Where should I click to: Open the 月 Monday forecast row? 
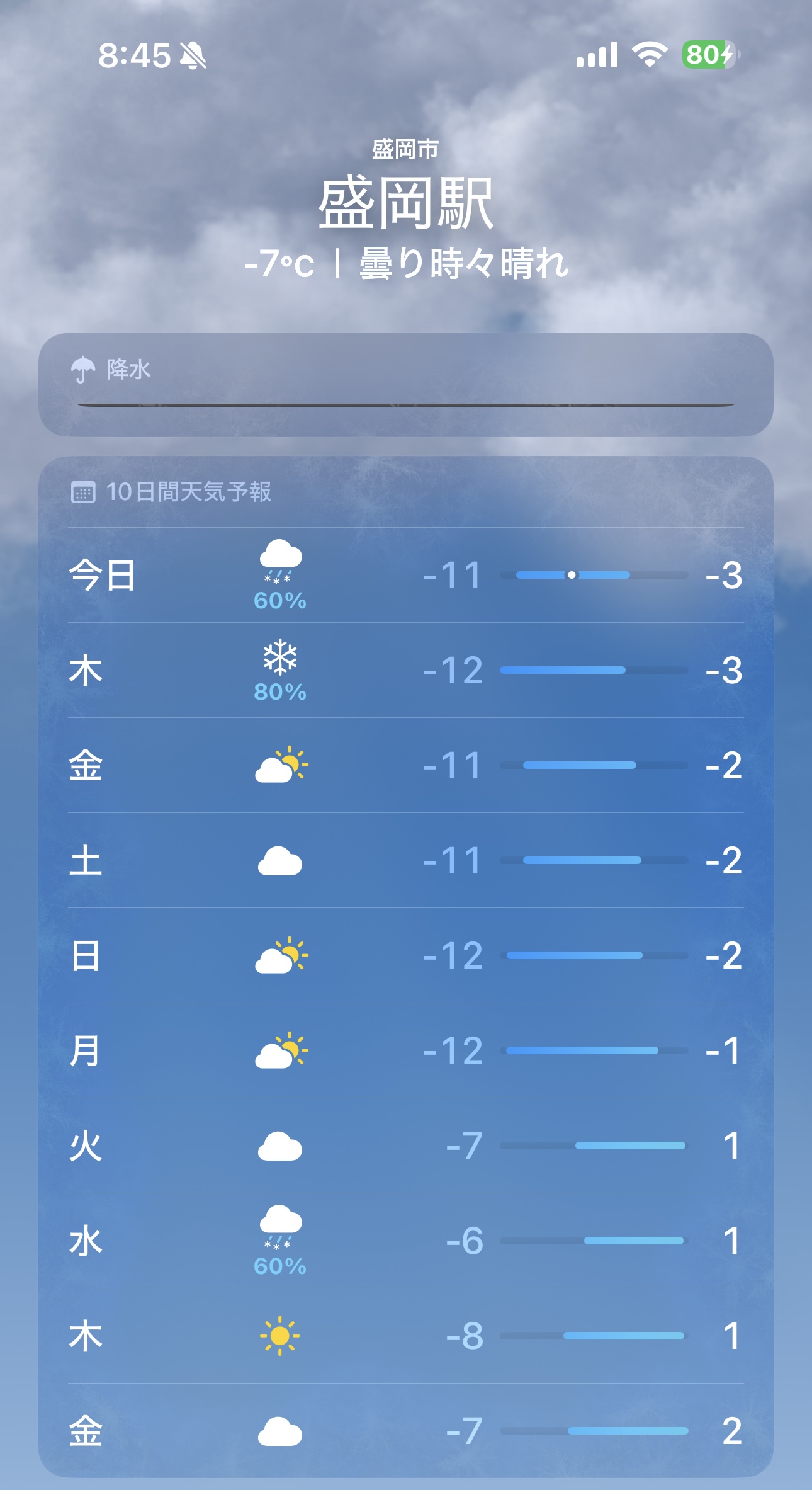pyautogui.click(x=405, y=1051)
